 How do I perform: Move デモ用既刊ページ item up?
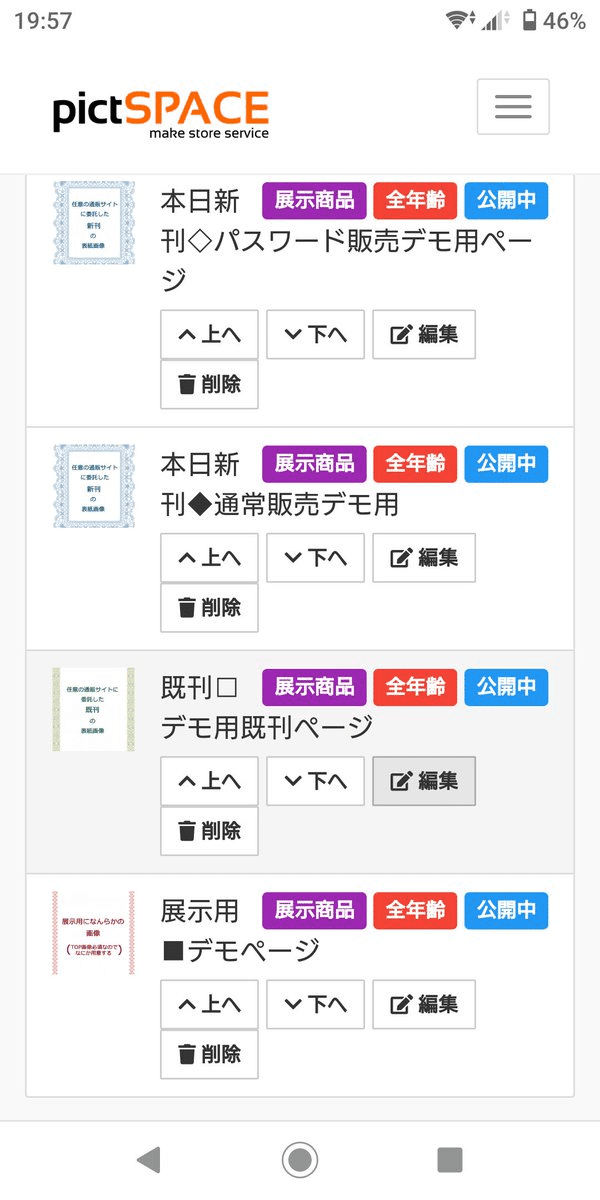click(209, 781)
